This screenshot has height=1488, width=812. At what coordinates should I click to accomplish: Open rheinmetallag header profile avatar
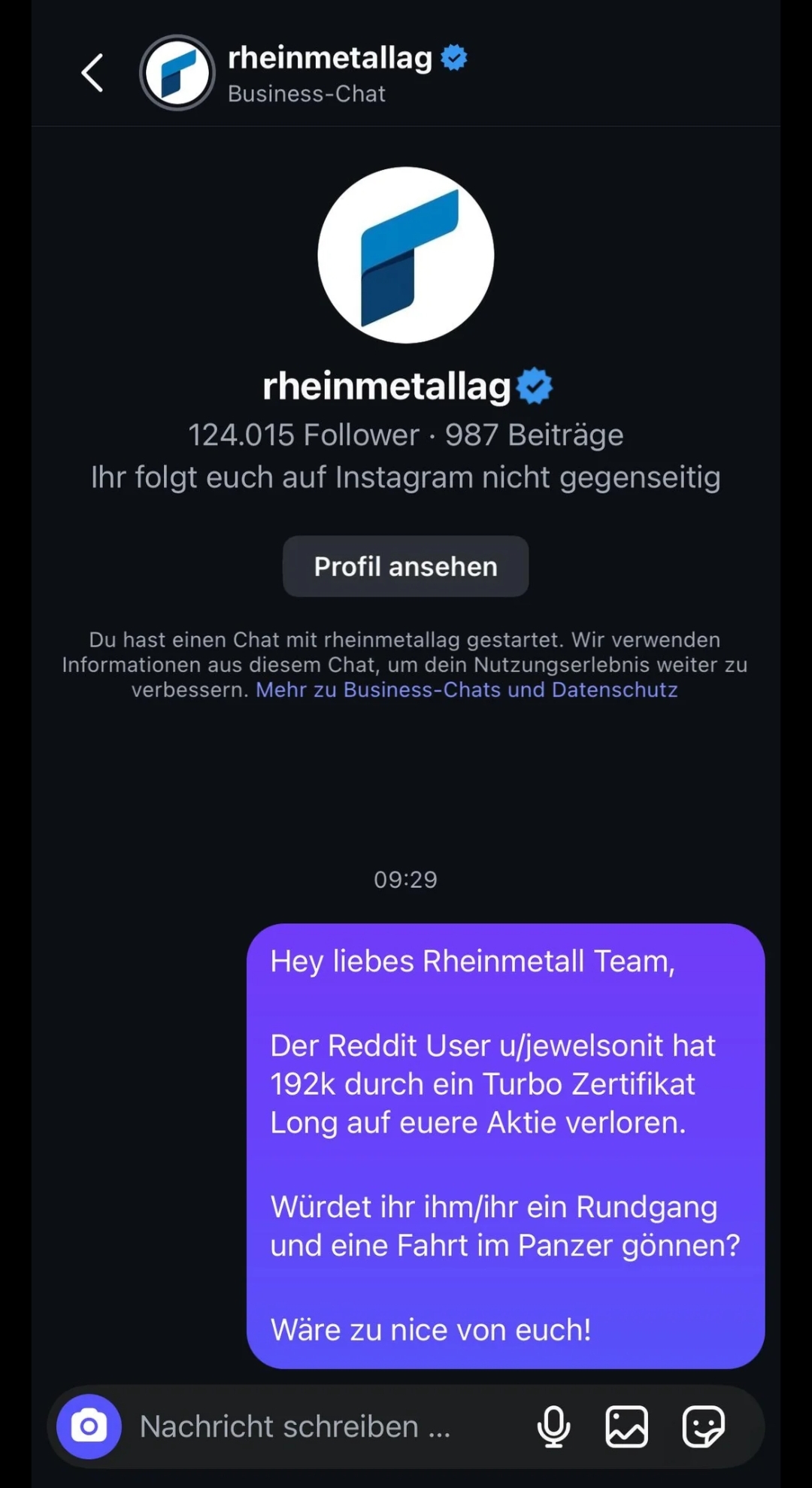pos(177,73)
